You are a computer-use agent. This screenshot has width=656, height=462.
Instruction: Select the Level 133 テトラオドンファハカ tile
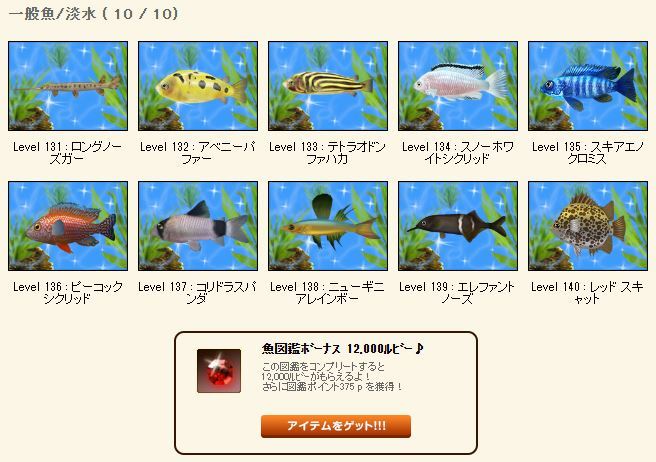pos(327,86)
